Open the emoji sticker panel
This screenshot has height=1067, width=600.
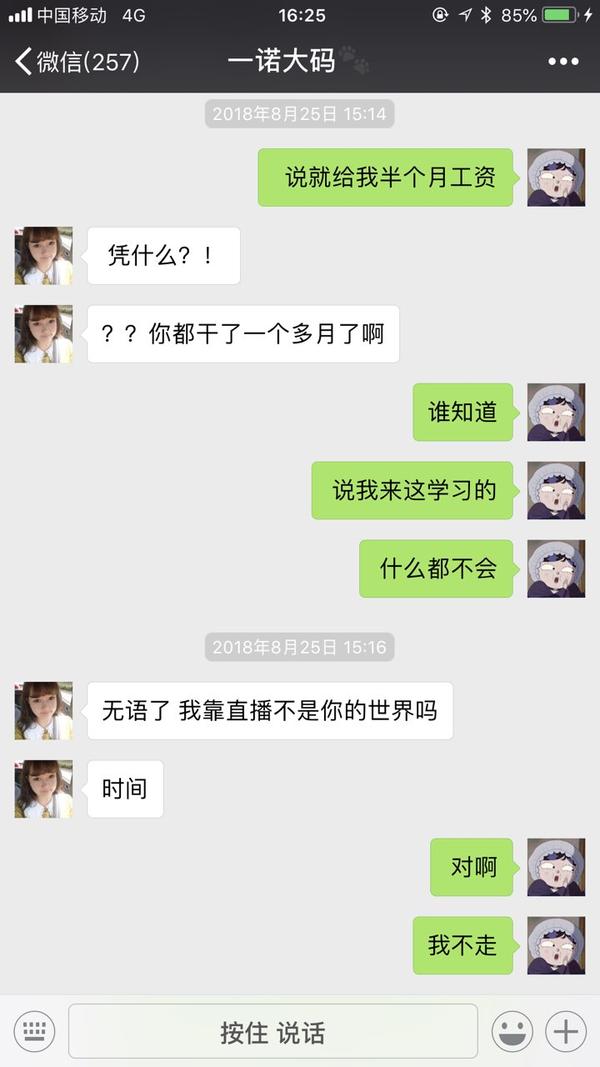pyautogui.click(x=512, y=1031)
